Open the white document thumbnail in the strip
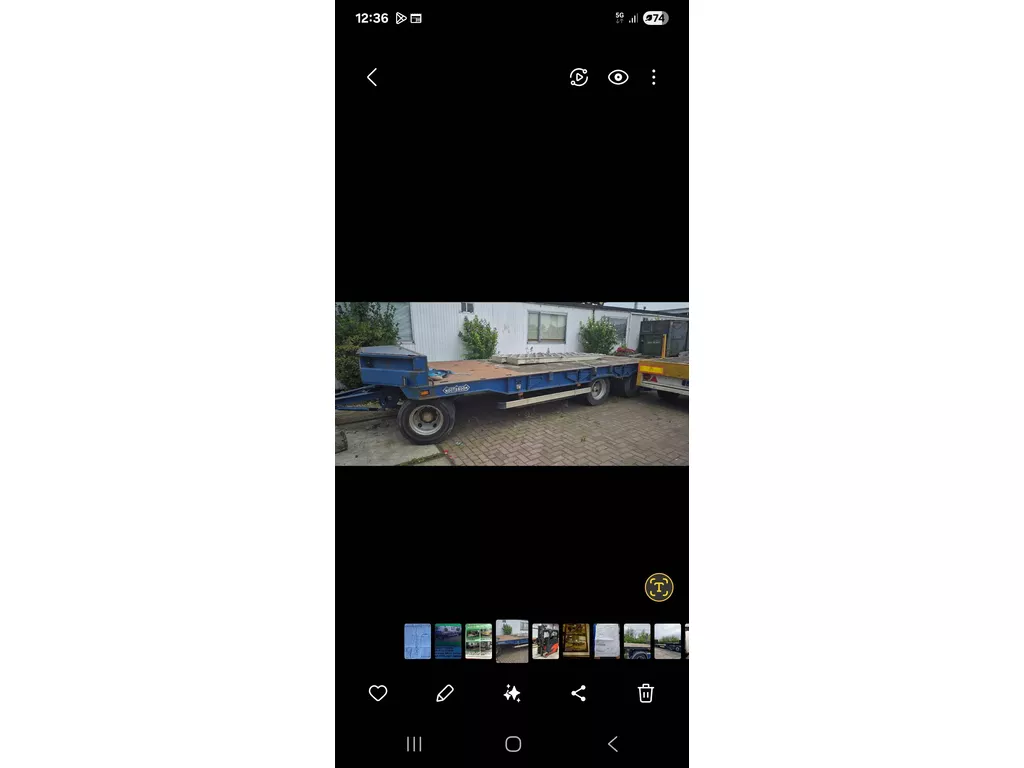 pyautogui.click(x=607, y=641)
